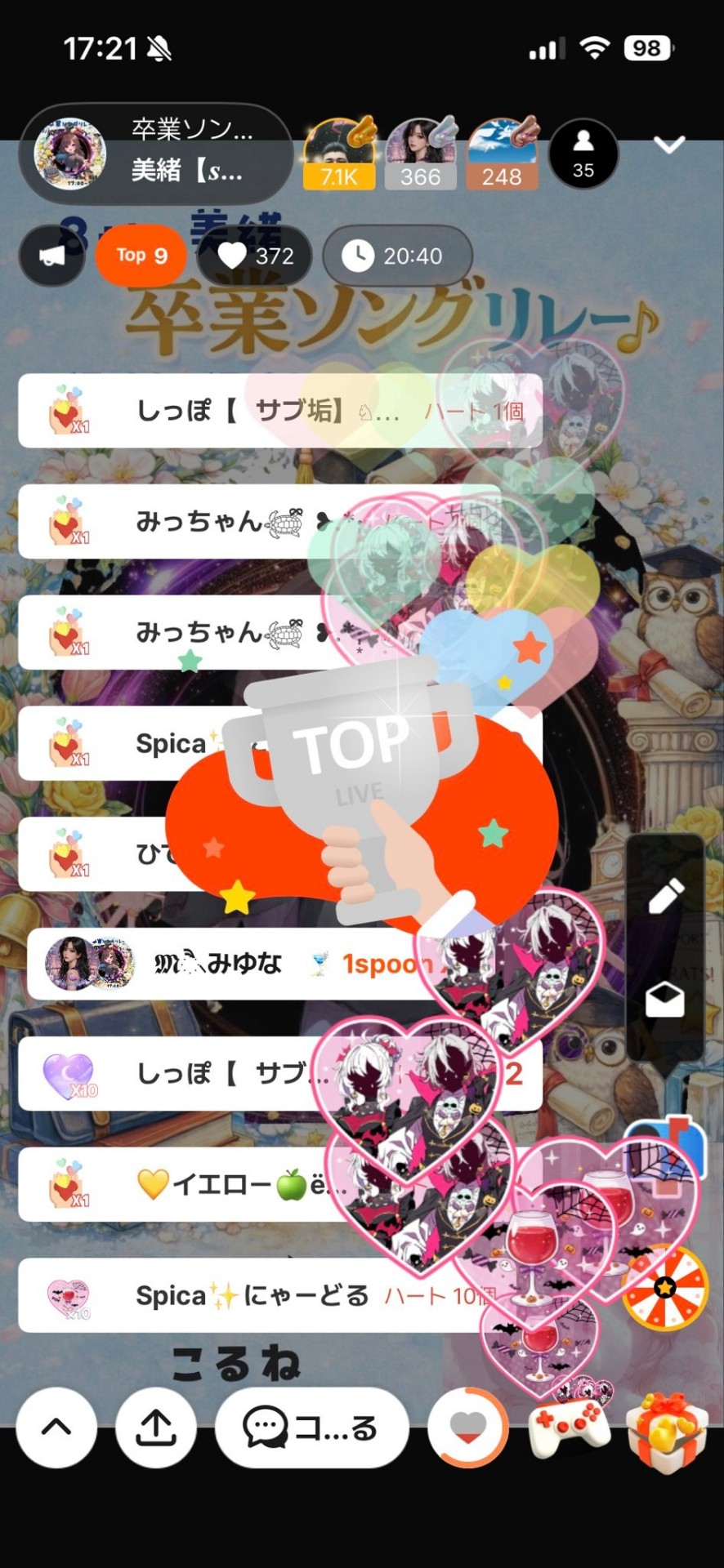View the fan ranked with 366
Screen dimensions: 724x1568
click(x=420, y=154)
